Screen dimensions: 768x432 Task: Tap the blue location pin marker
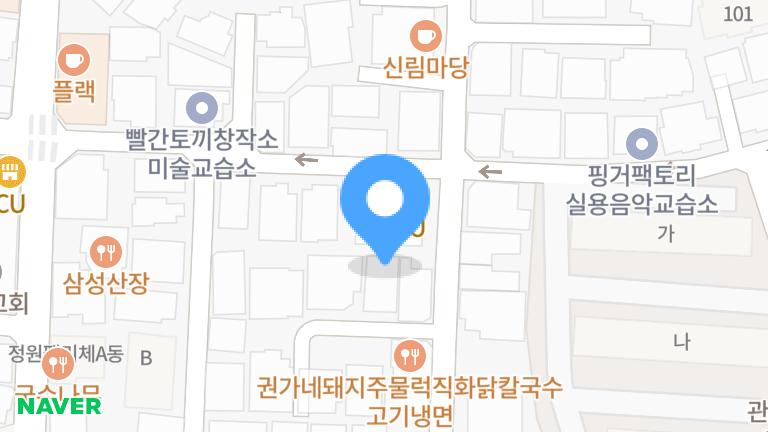point(383,201)
